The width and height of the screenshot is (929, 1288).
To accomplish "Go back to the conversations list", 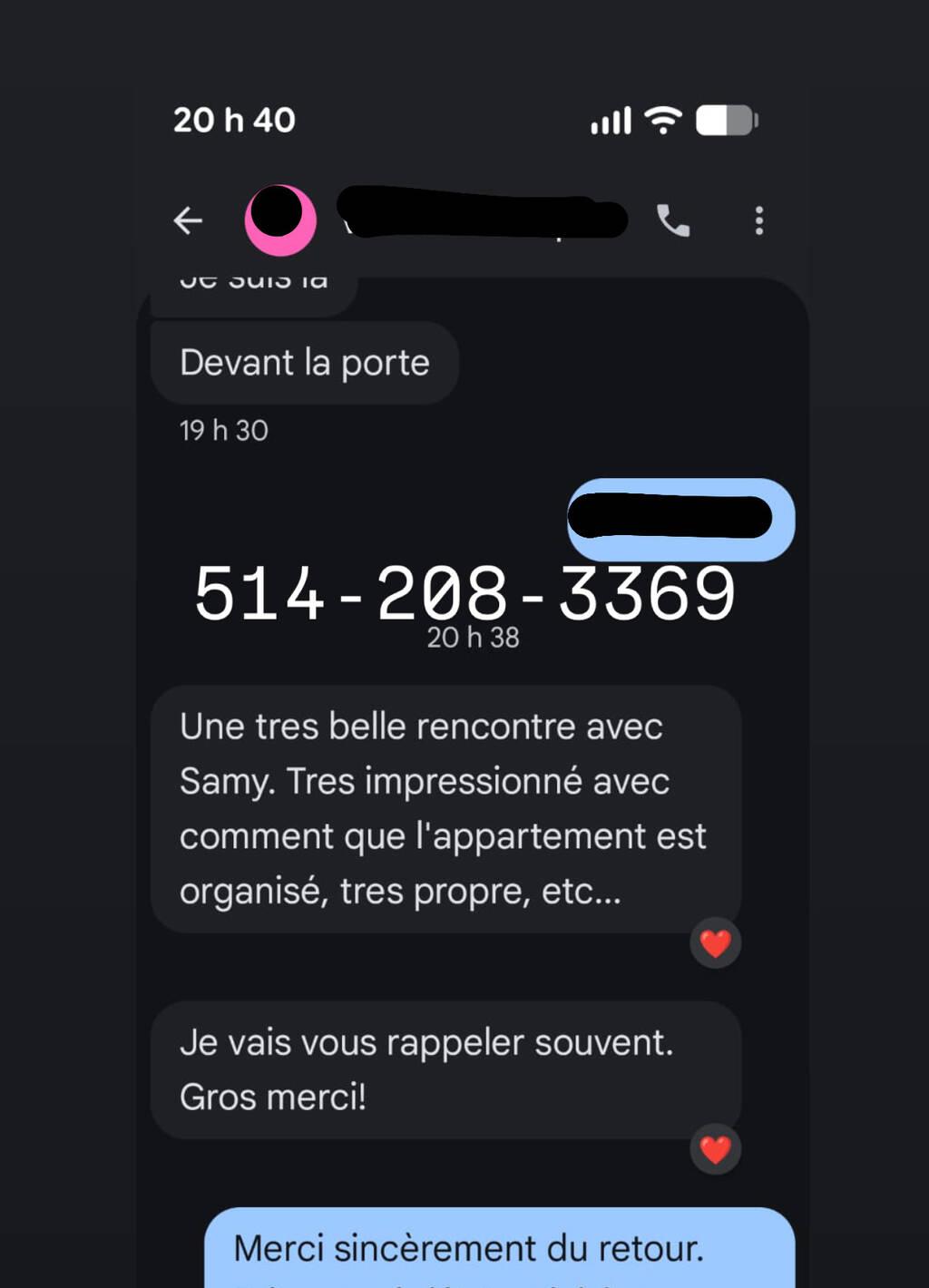I will click(x=188, y=220).
